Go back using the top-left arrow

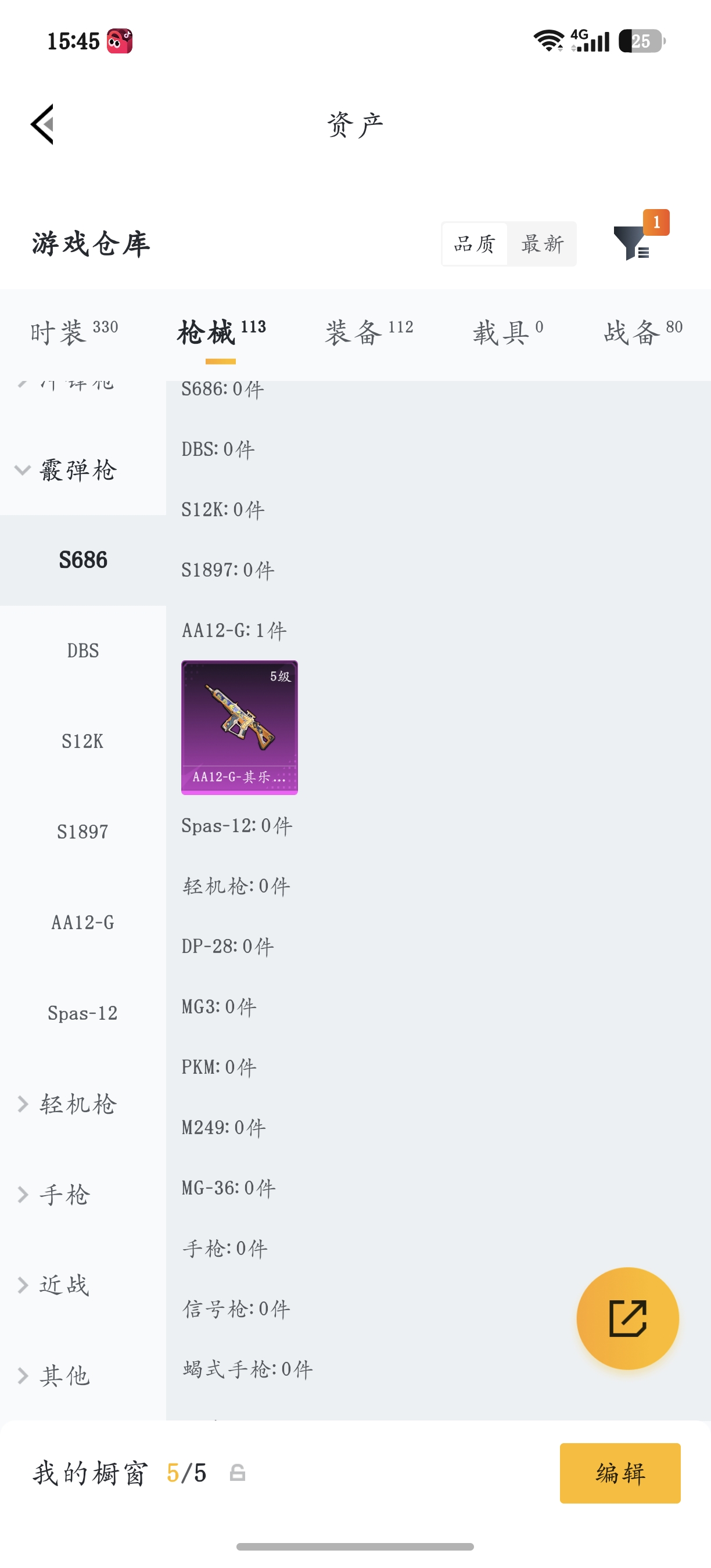(42, 124)
